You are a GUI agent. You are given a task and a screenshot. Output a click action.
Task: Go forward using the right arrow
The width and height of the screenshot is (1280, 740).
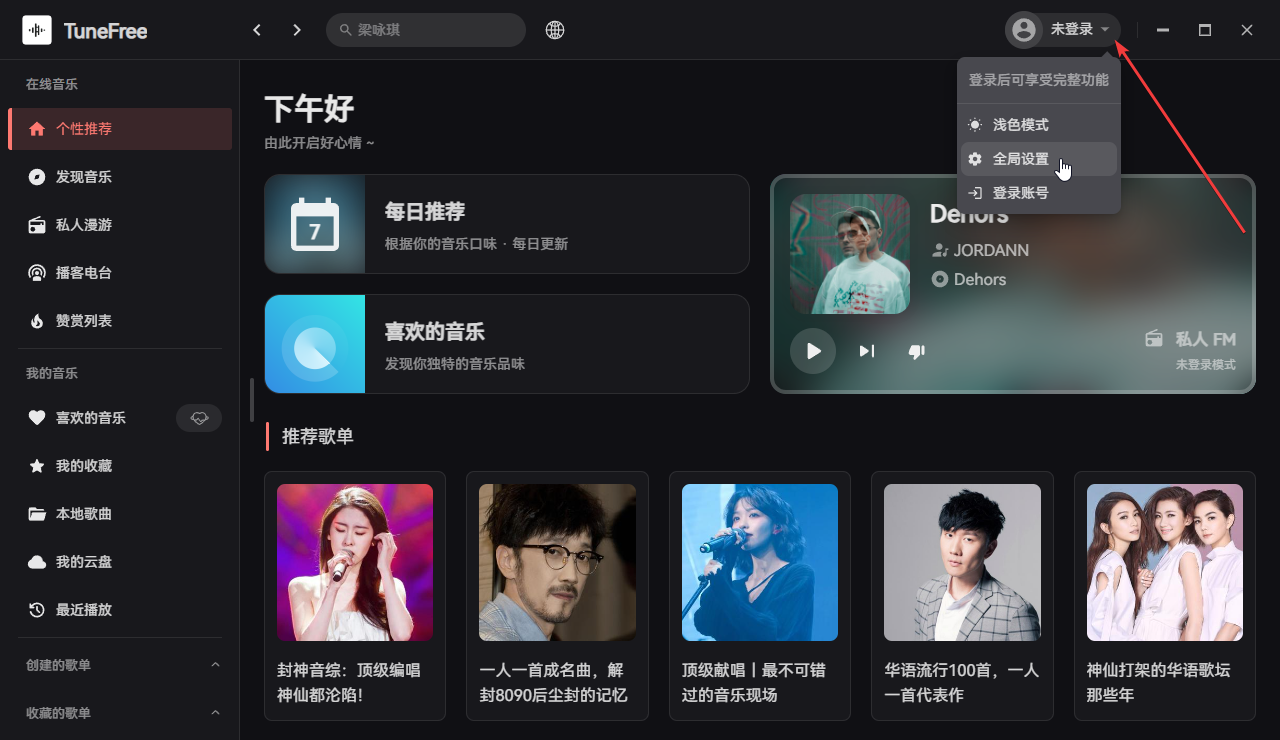(297, 30)
